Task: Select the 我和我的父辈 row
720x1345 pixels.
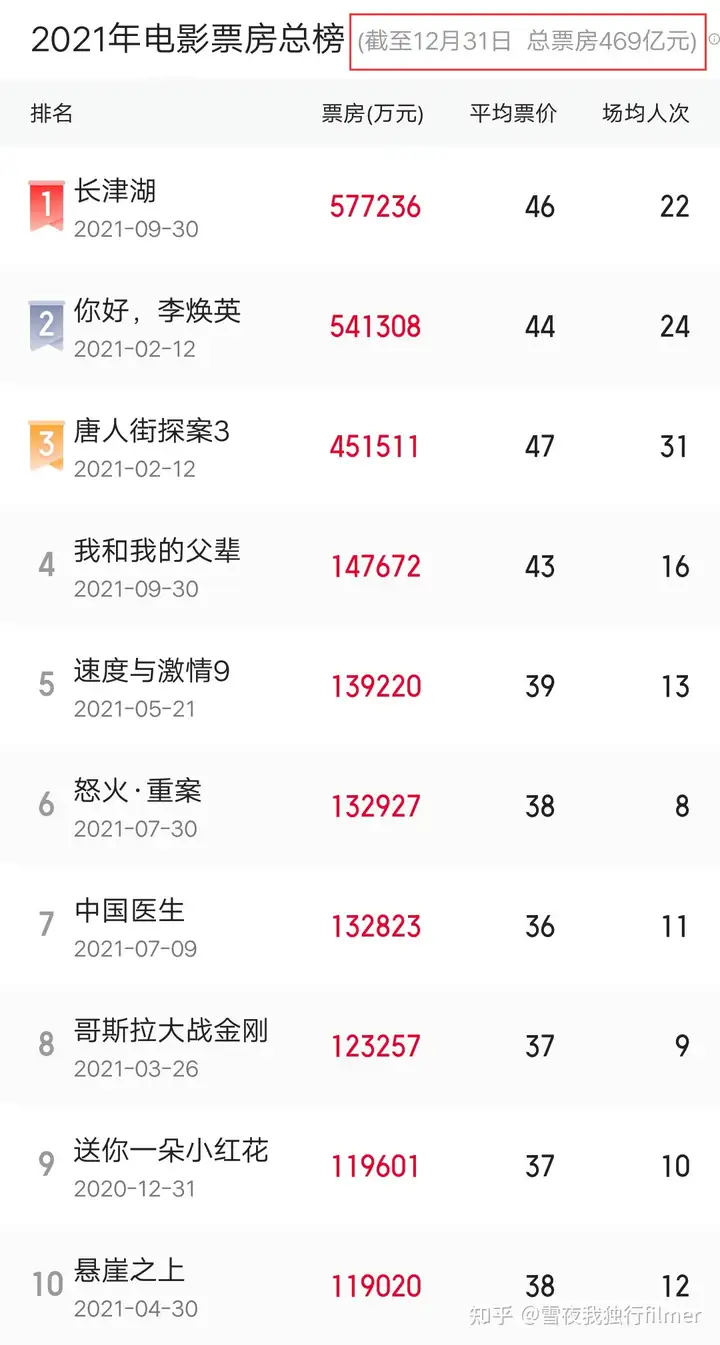Action: click(360, 567)
